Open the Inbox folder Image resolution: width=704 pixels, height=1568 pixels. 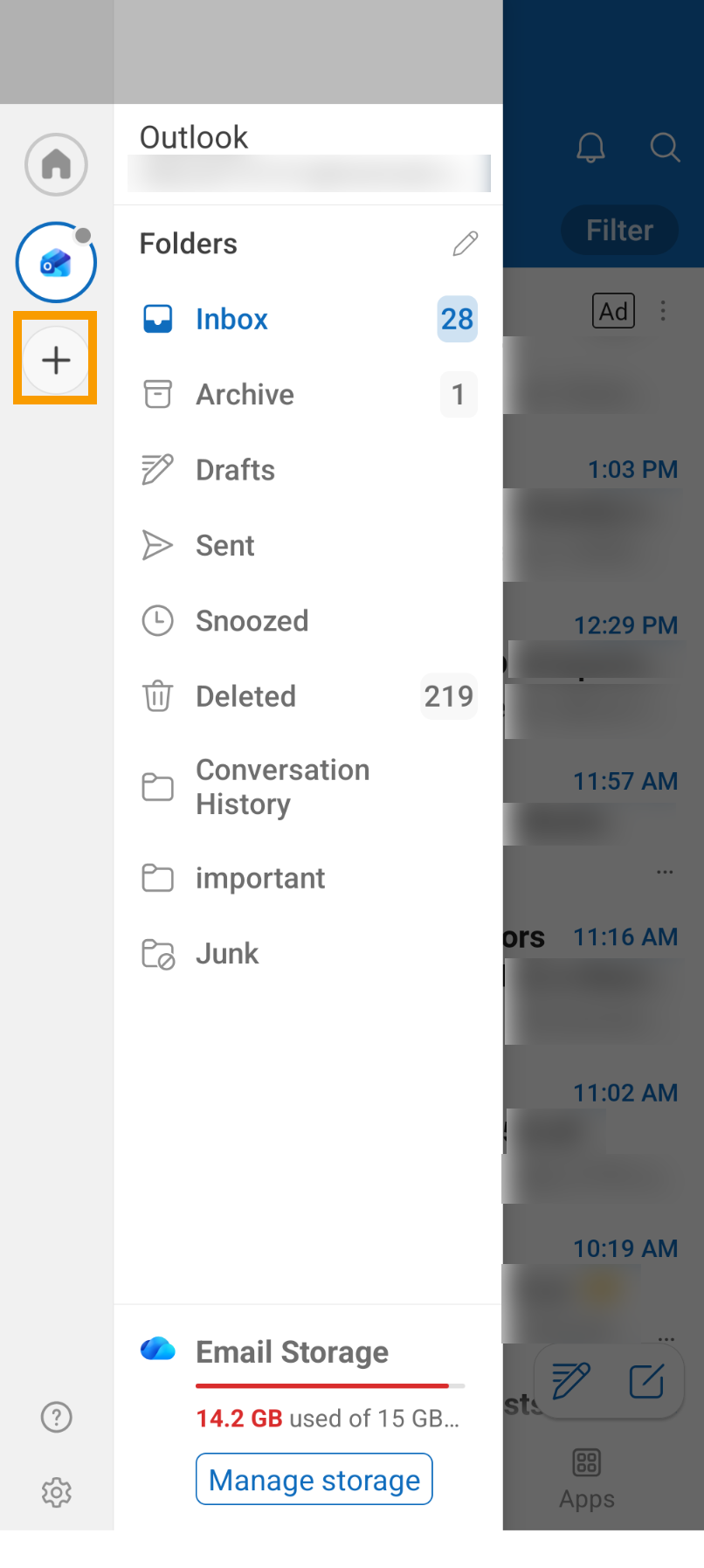coord(231,319)
